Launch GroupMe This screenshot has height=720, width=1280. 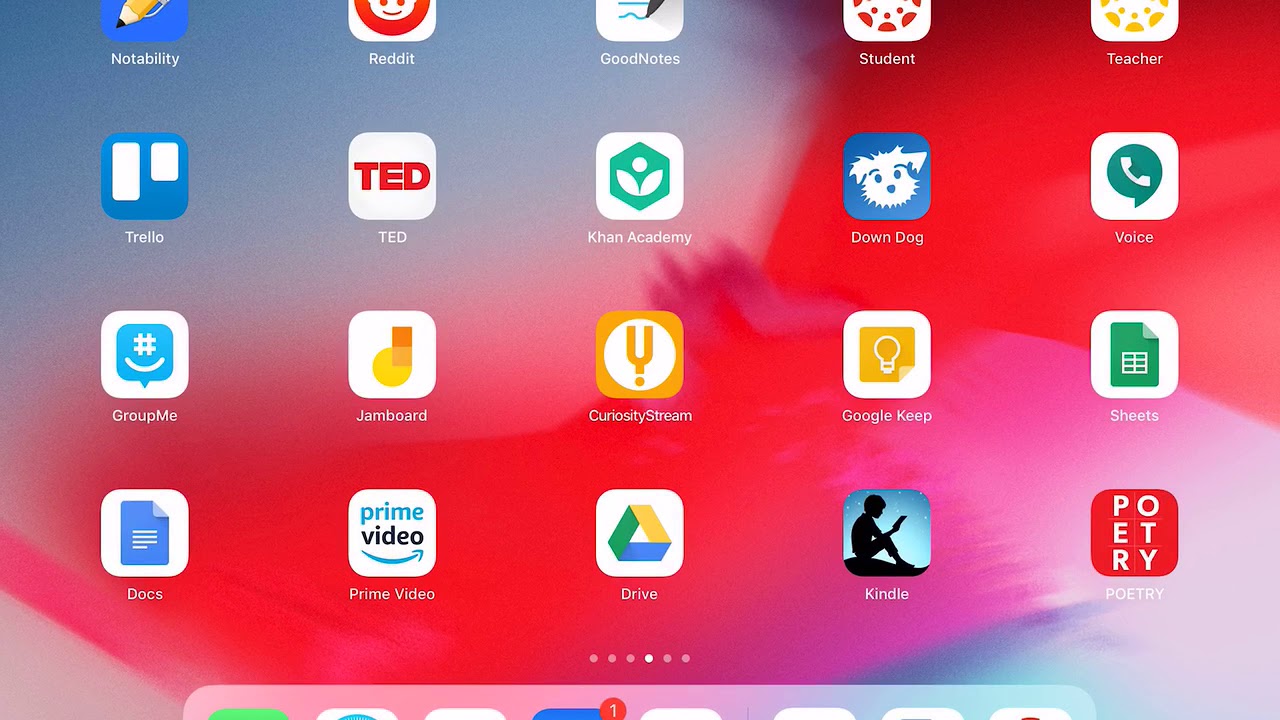pos(144,354)
